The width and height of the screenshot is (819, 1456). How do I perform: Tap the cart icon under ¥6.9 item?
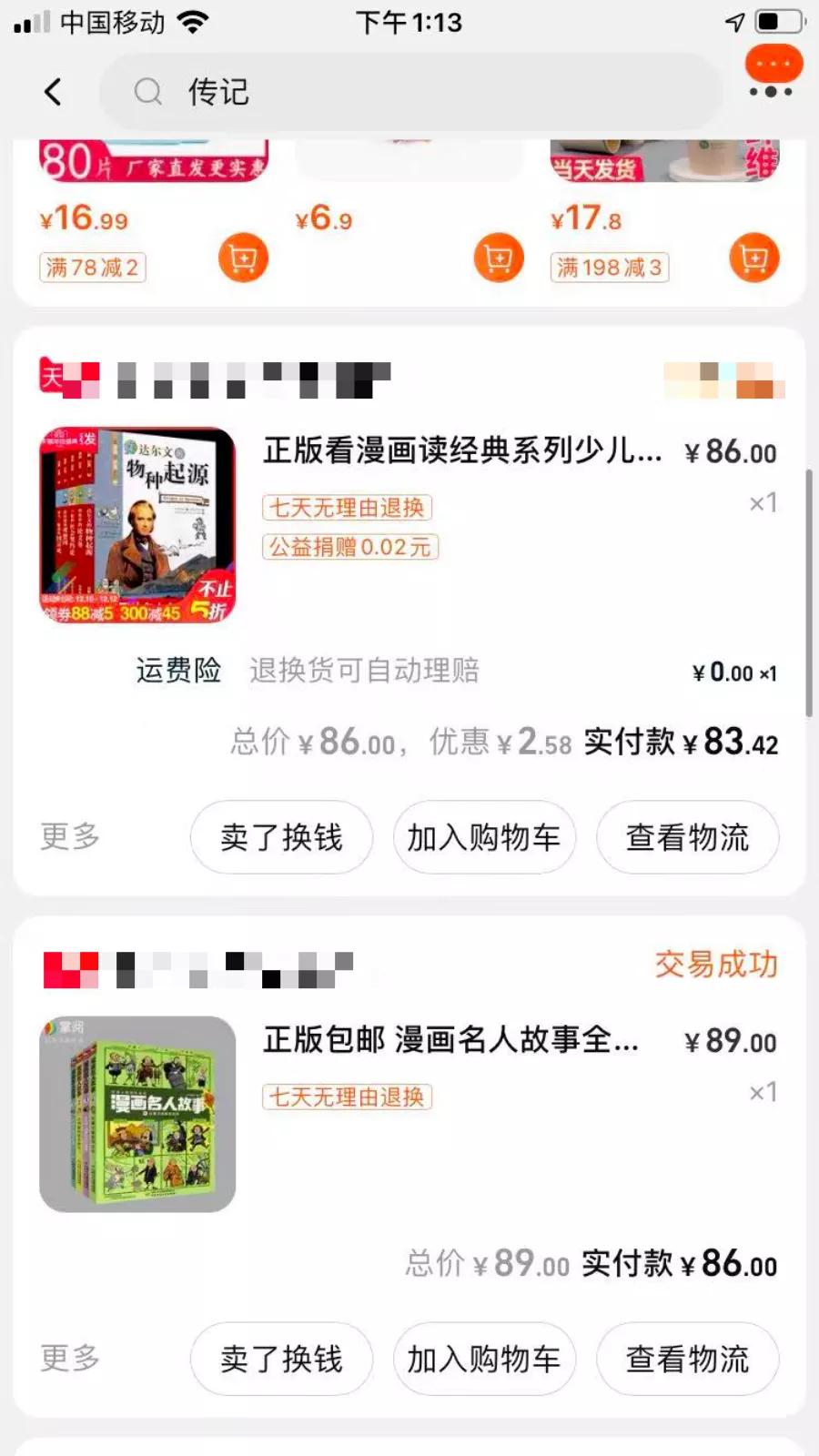coord(497,258)
